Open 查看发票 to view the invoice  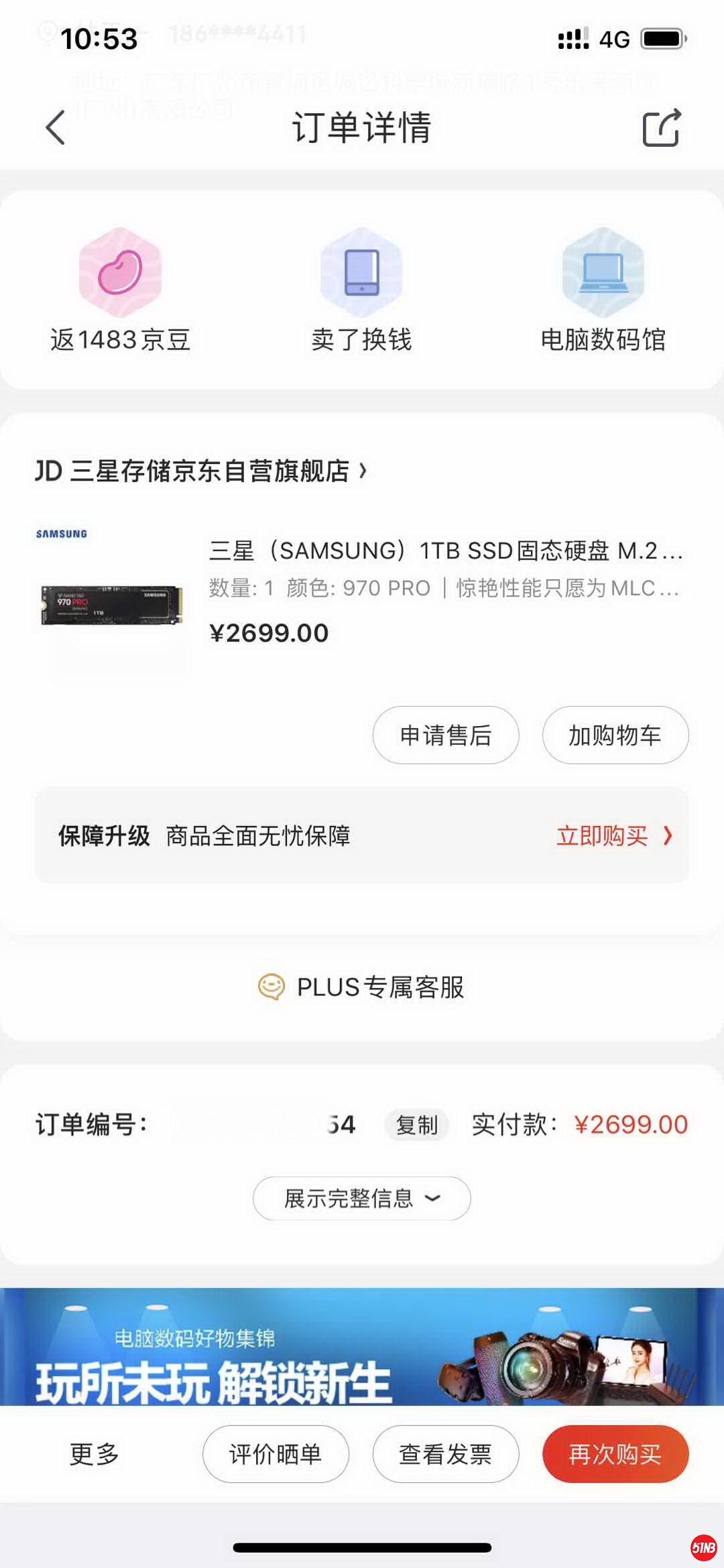(445, 1453)
